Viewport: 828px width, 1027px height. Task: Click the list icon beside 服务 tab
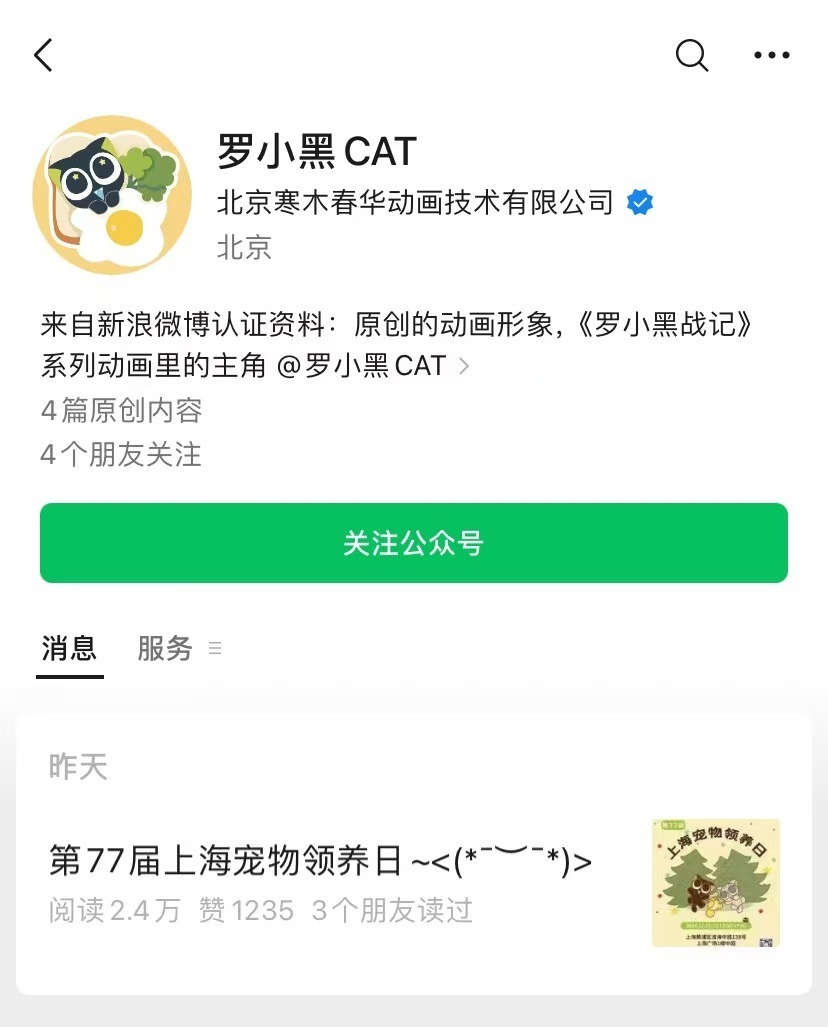[x=215, y=648]
